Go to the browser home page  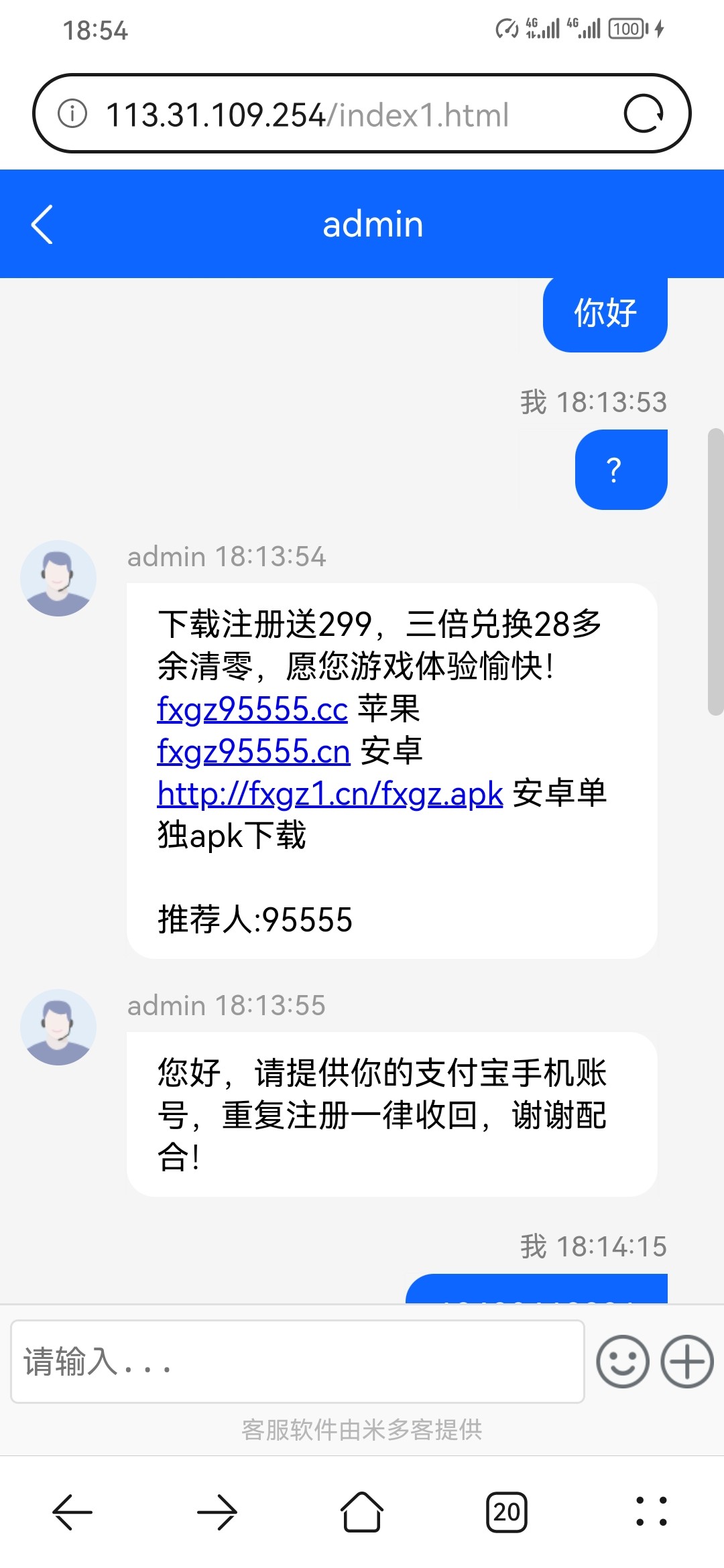coord(362,1512)
